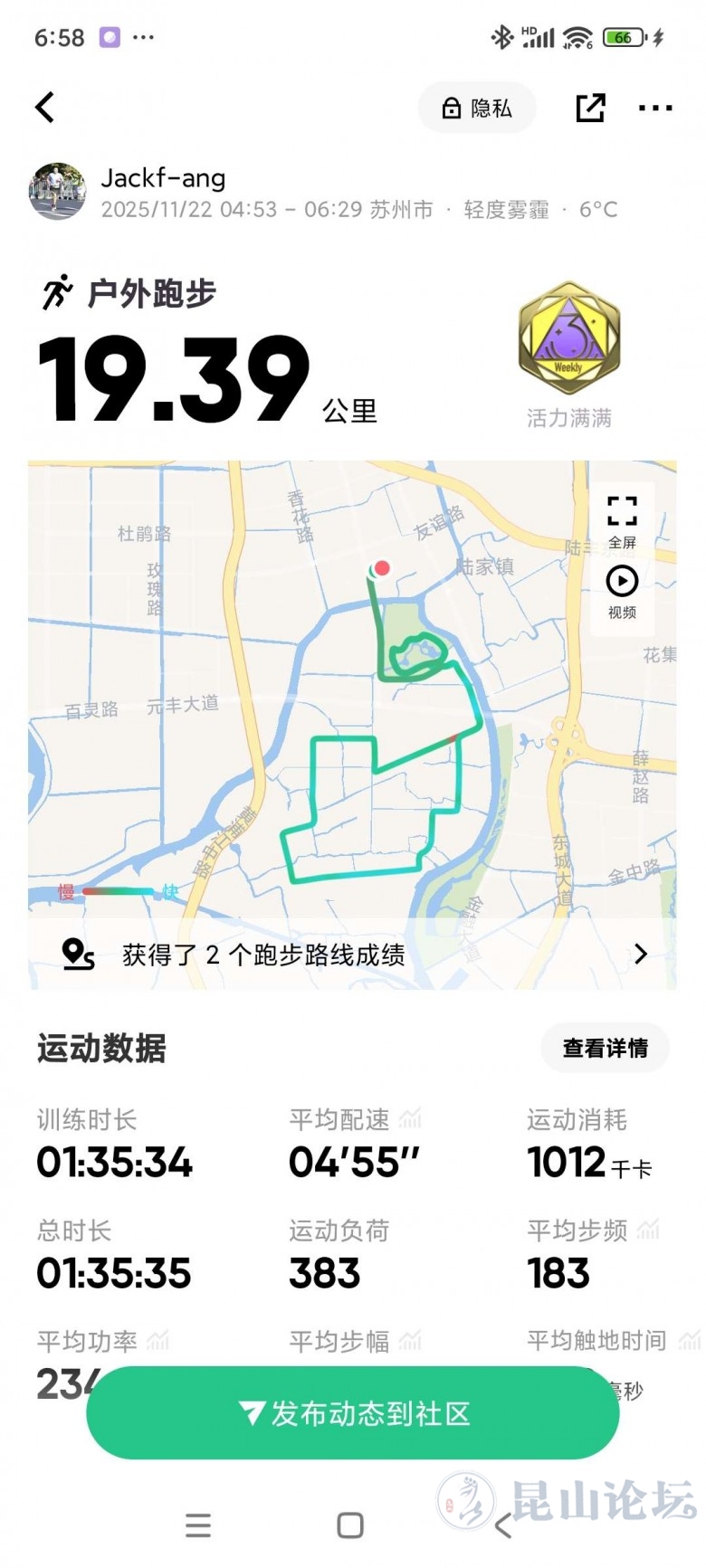Open the 隐私 privacy setting
706x1568 pixels.
[x=477, y=109]
